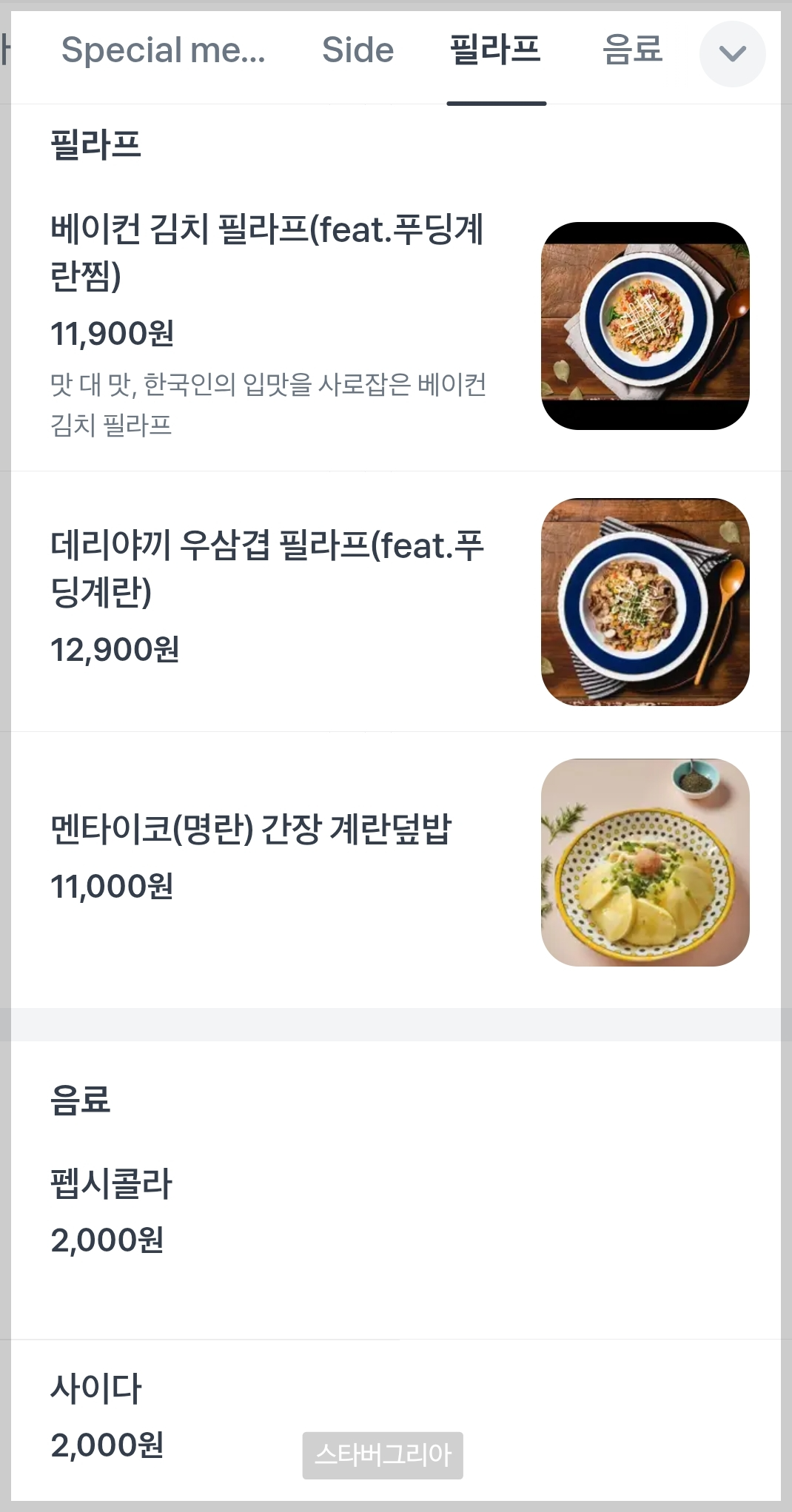The width and height of the screenshot is (792, 1512).
Task: Tap the 스타버그리아 restaurant name button
Action: pyautogui.click(x=382, y=1454)
